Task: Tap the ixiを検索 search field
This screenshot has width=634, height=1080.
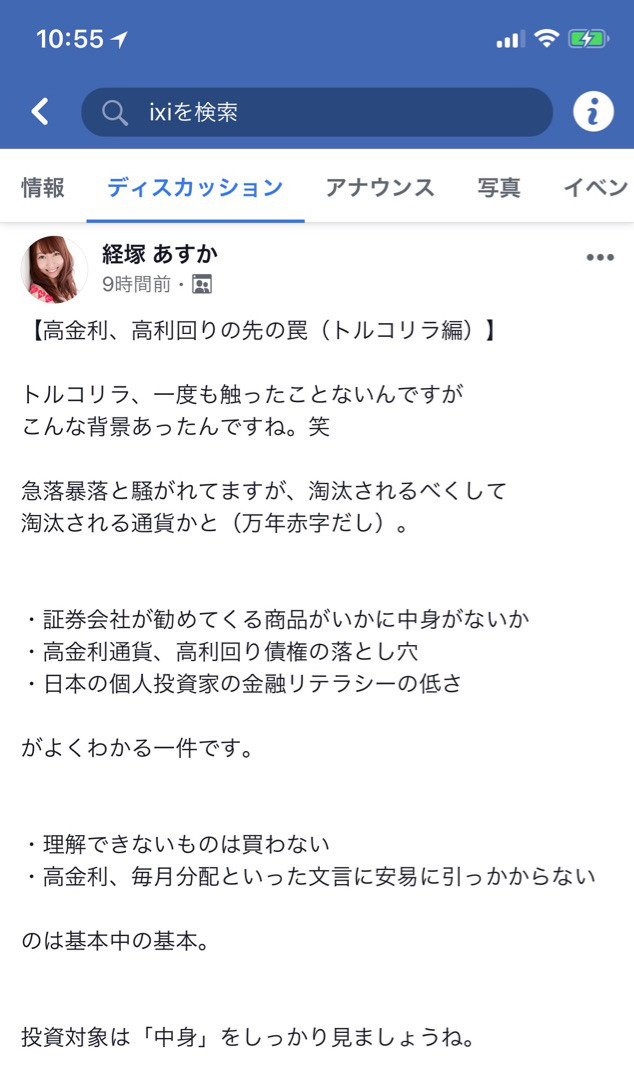Action: [316, 112]
